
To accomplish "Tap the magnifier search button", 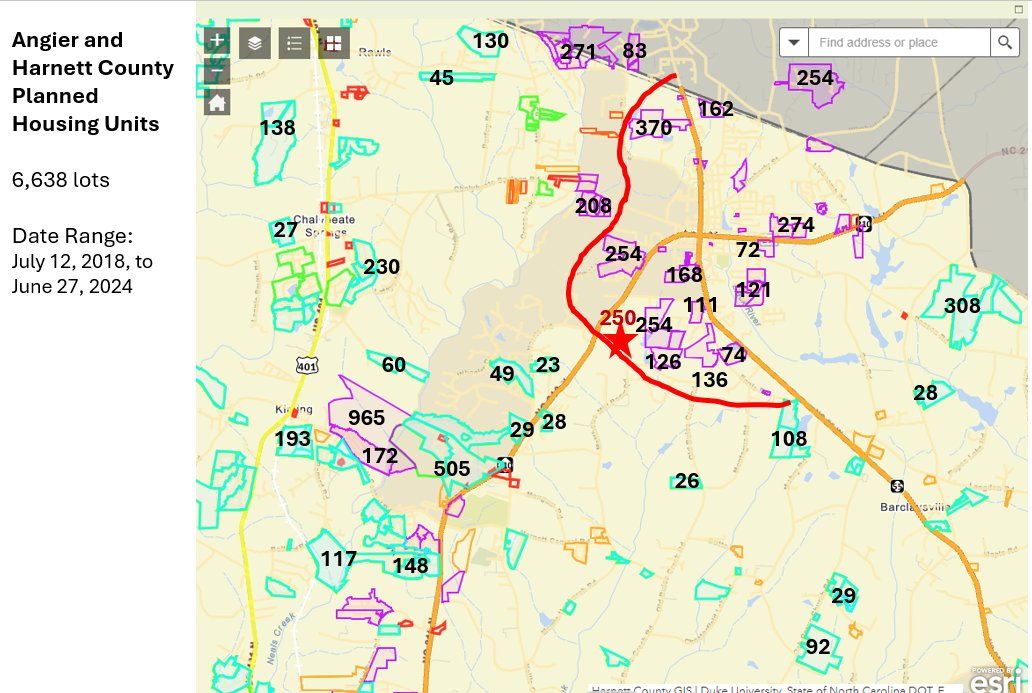I will (1004, 42).
